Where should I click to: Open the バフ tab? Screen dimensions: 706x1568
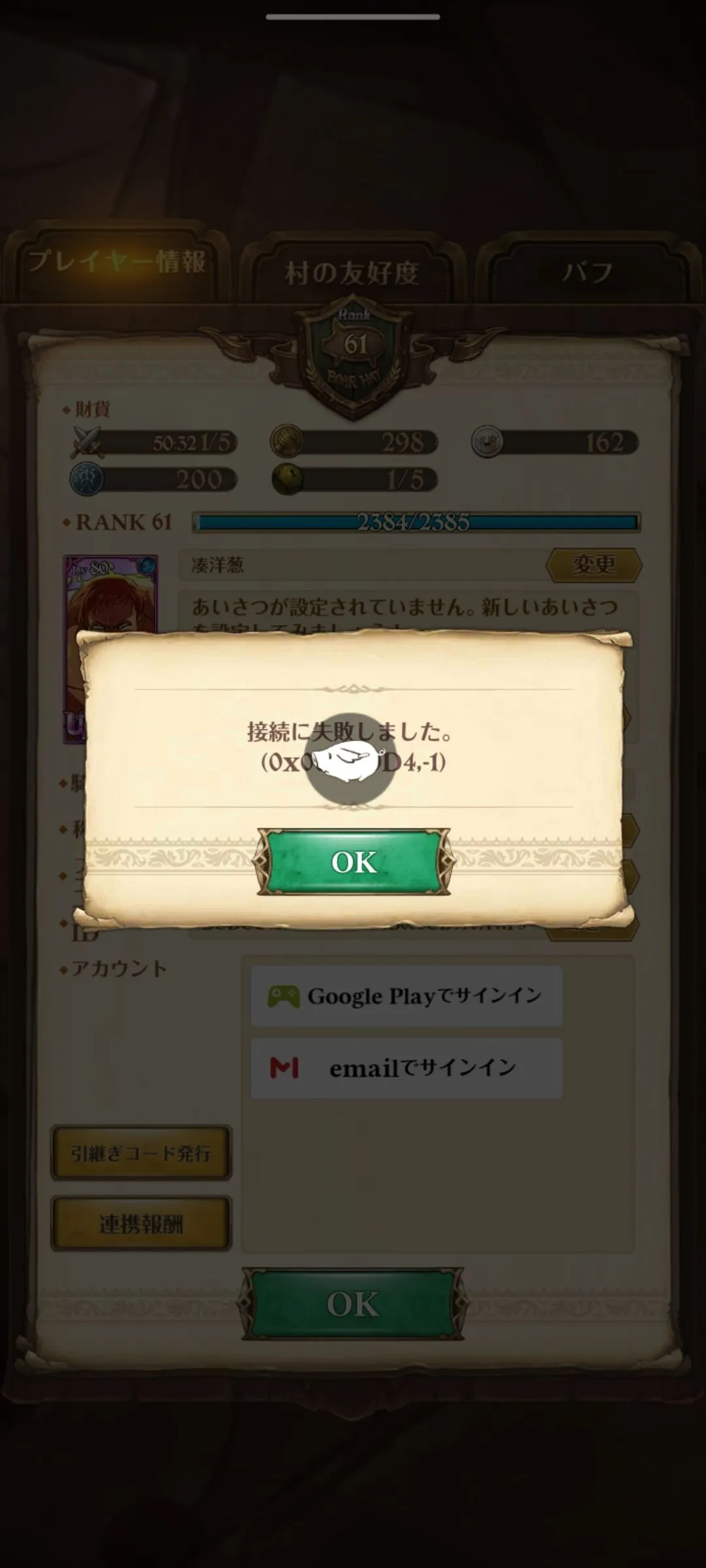point(587,271)
